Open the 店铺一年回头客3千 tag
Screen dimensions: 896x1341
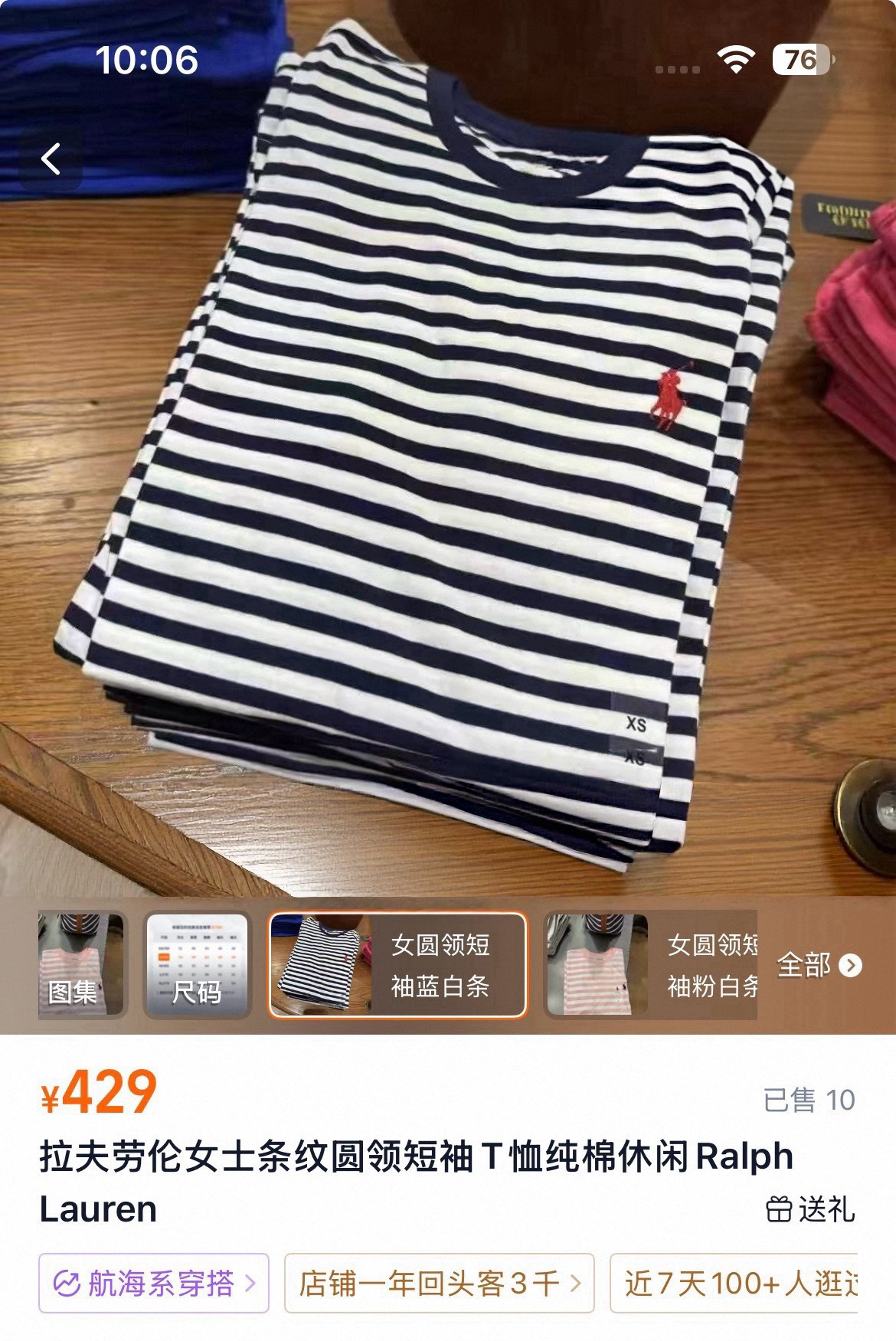440,1283
